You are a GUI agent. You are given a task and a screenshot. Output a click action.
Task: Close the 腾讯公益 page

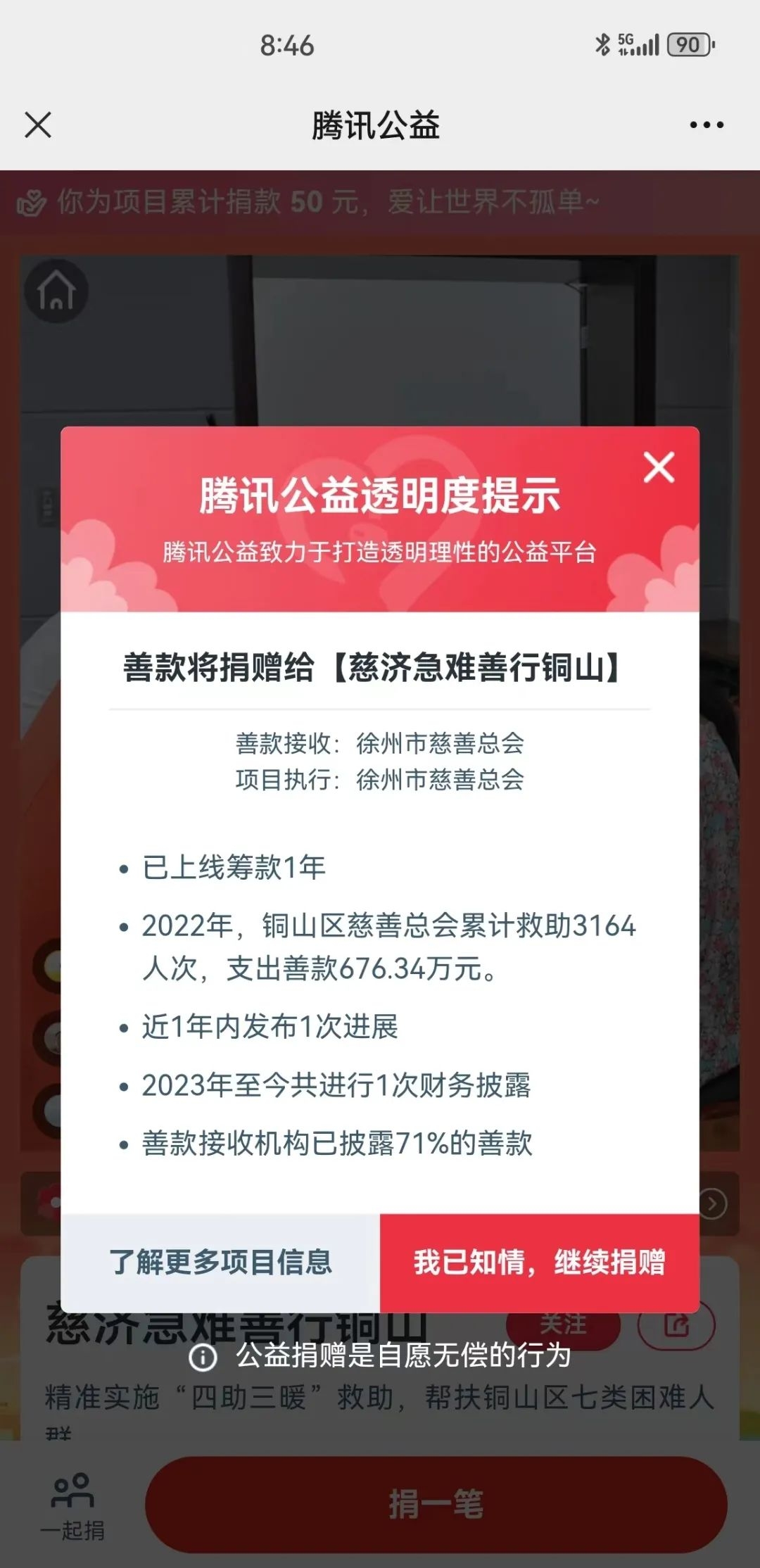pyautogui.click(x=38, y=125)
